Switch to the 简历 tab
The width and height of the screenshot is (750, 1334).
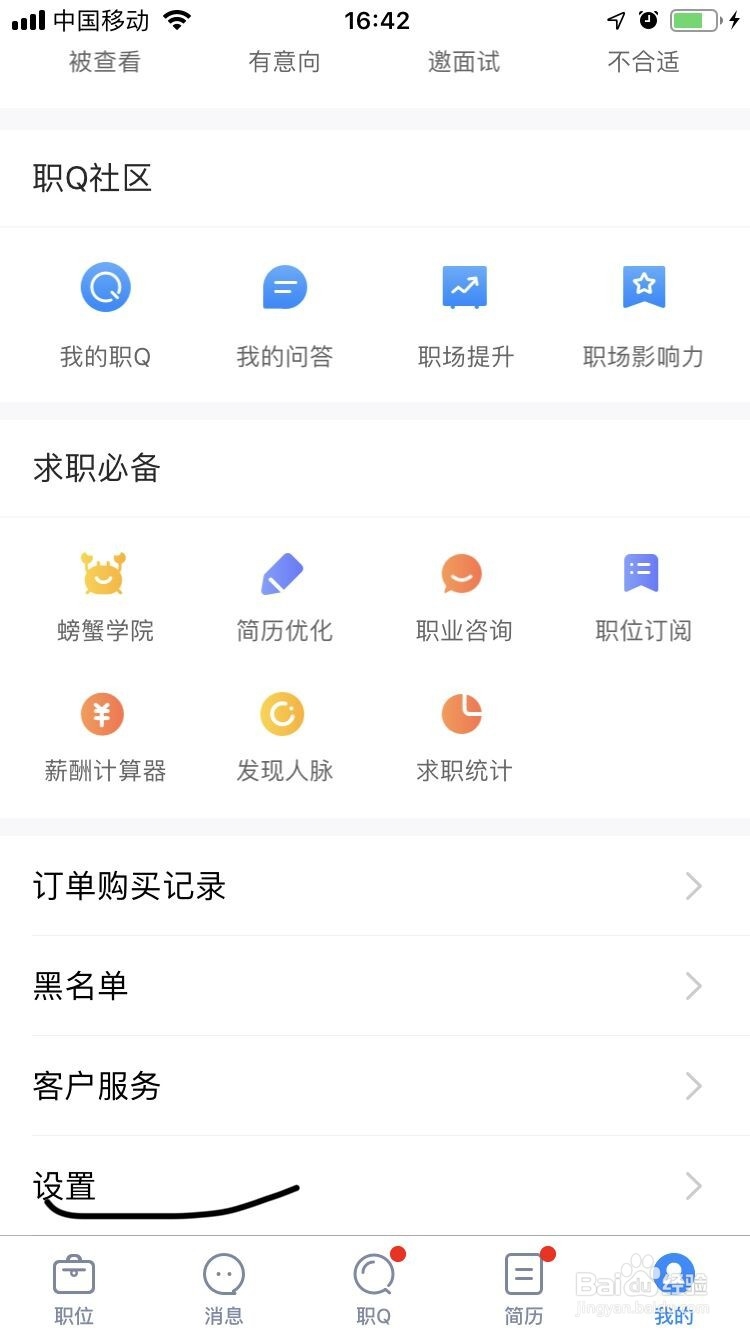(x=523, y=1288)
